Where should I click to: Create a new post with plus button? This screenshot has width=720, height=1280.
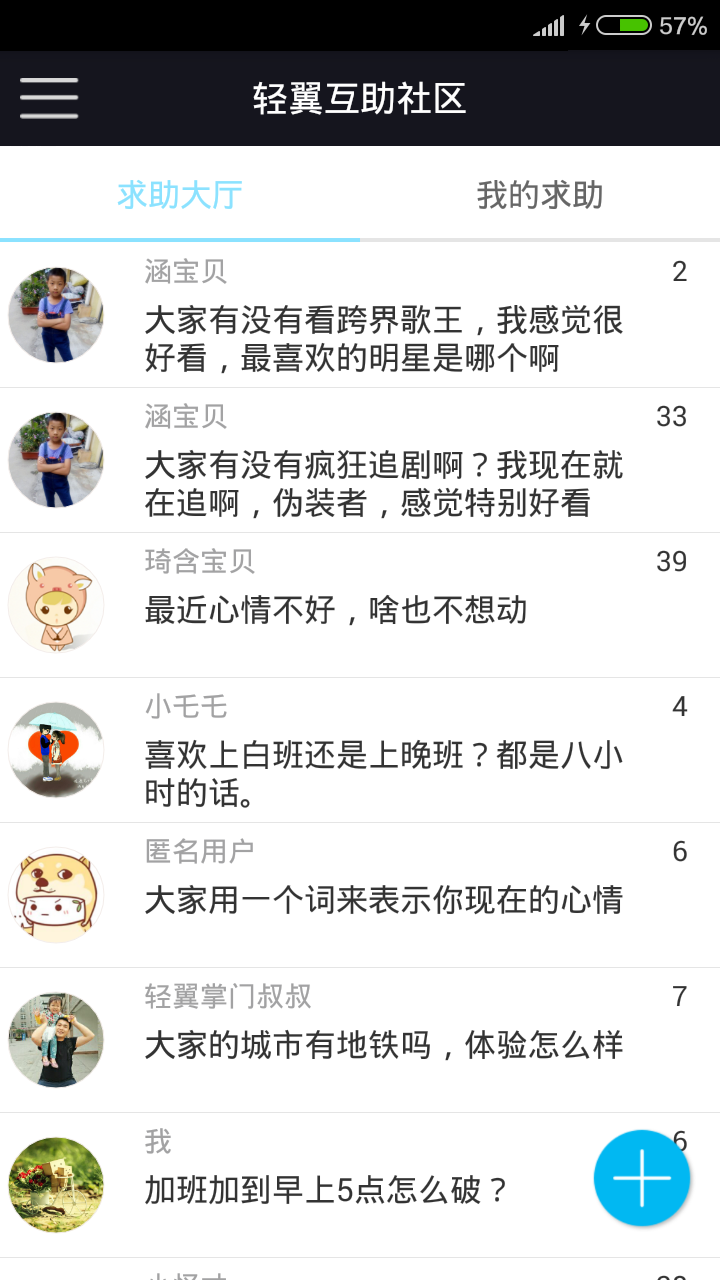[641, 1178]
